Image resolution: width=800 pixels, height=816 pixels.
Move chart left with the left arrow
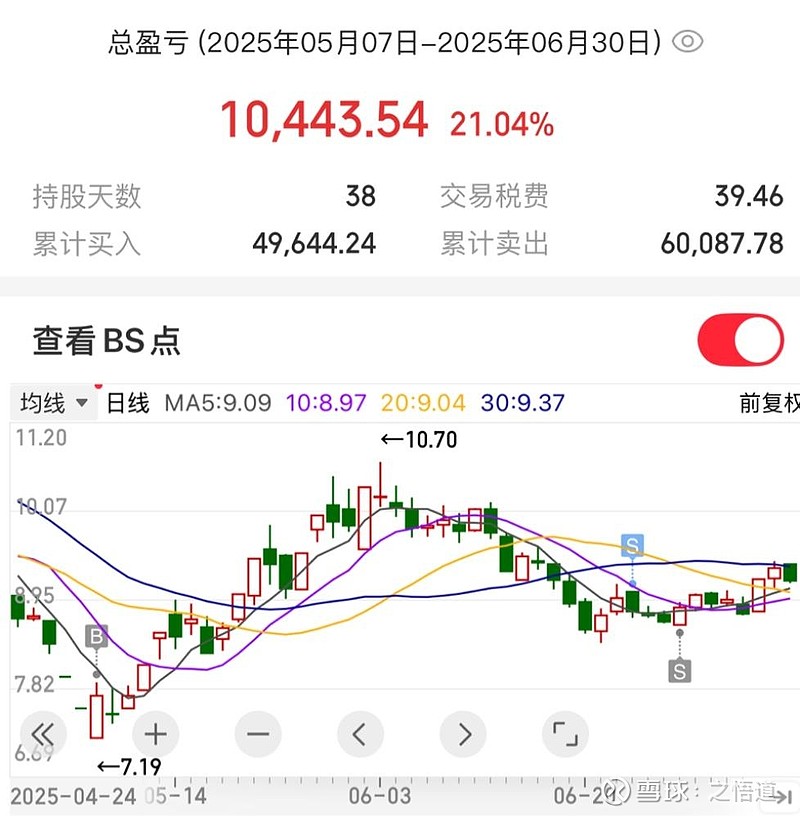(x=361, y=734)
